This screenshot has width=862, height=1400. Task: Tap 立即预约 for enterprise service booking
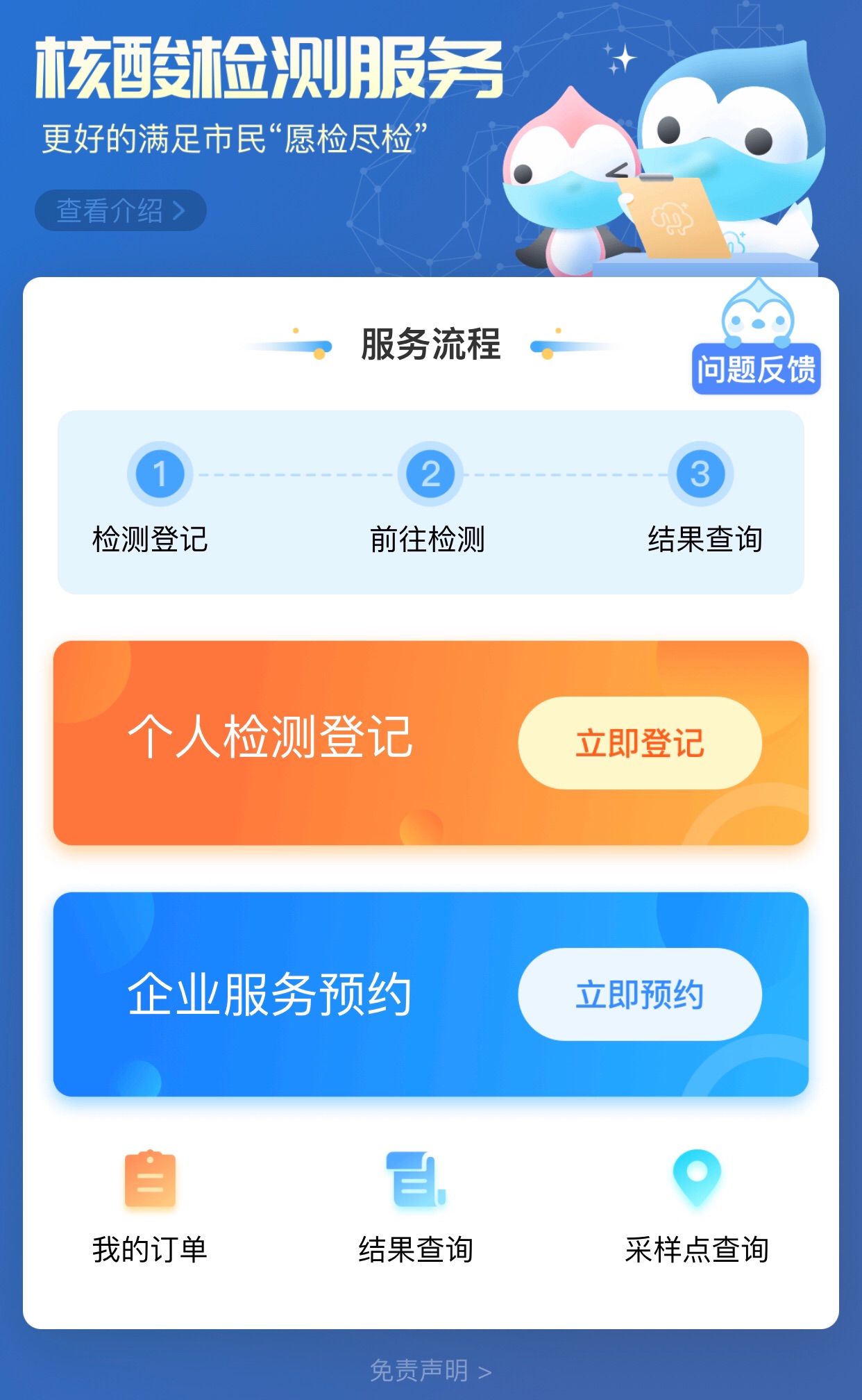coord(639,994)
